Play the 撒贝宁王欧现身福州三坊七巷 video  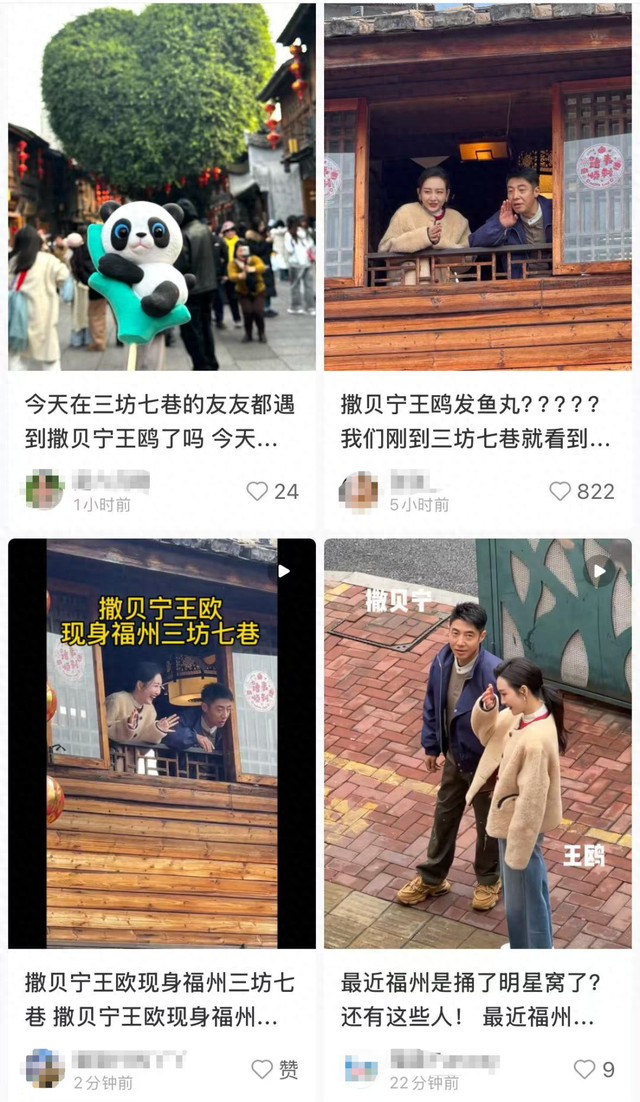tap(161, 743)
